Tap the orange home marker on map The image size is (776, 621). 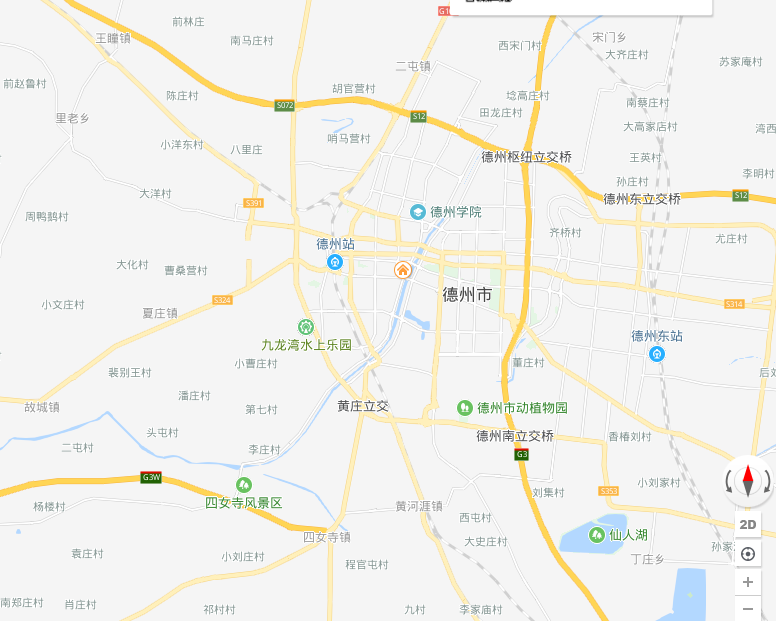pyautogui.click(x=402, y=270)
